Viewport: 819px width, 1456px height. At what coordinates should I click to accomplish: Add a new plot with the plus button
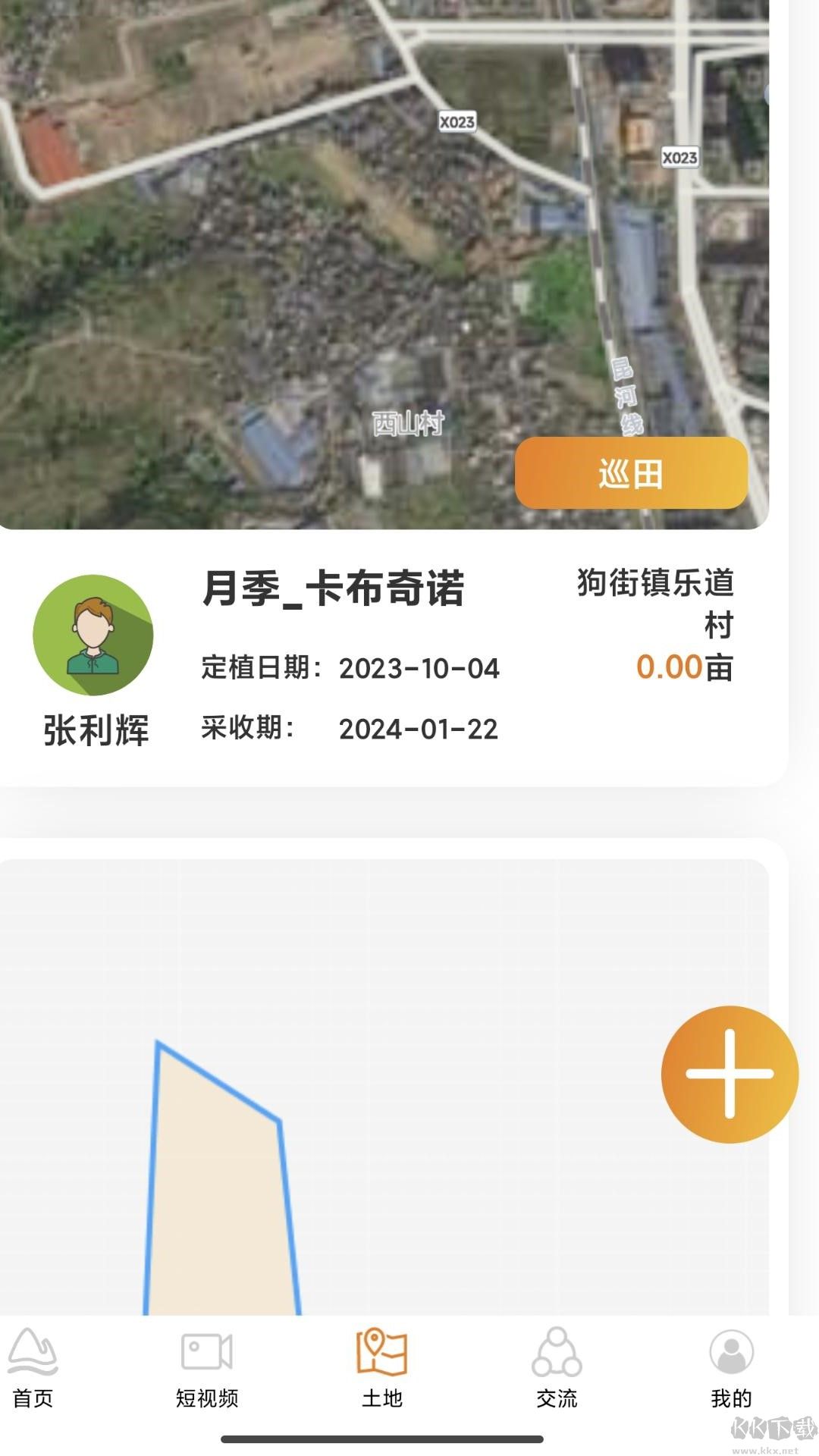(x=730, y=1074)
